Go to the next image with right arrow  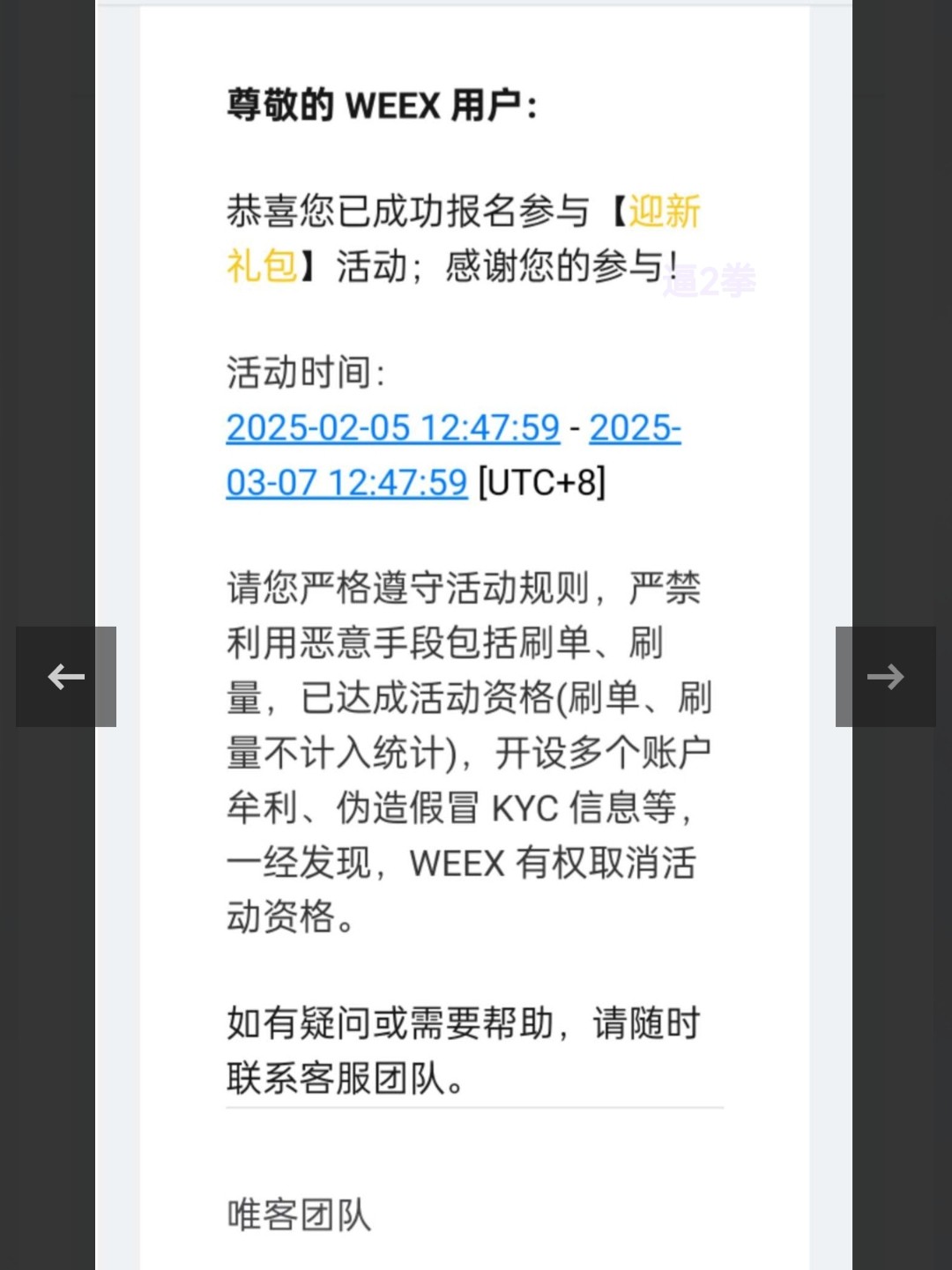(885, 677)
